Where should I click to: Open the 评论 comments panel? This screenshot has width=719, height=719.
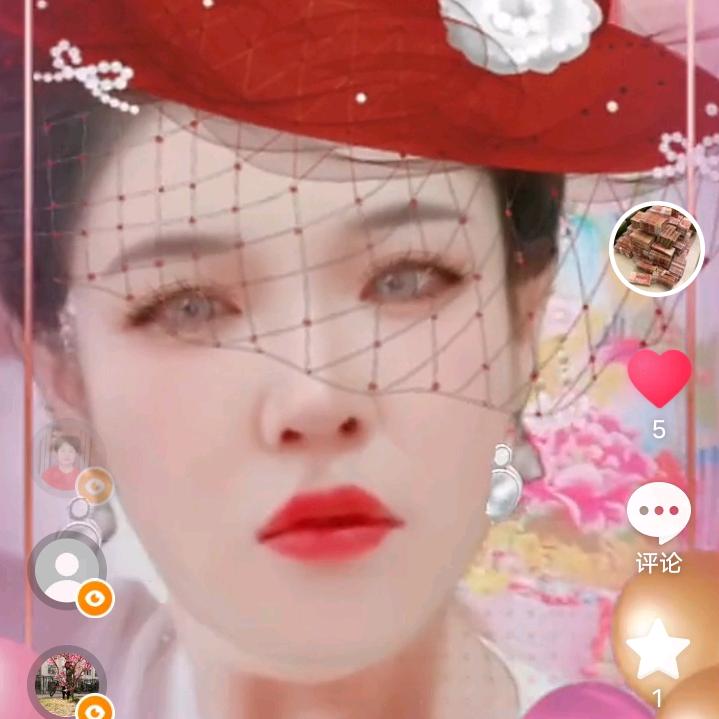659,512
